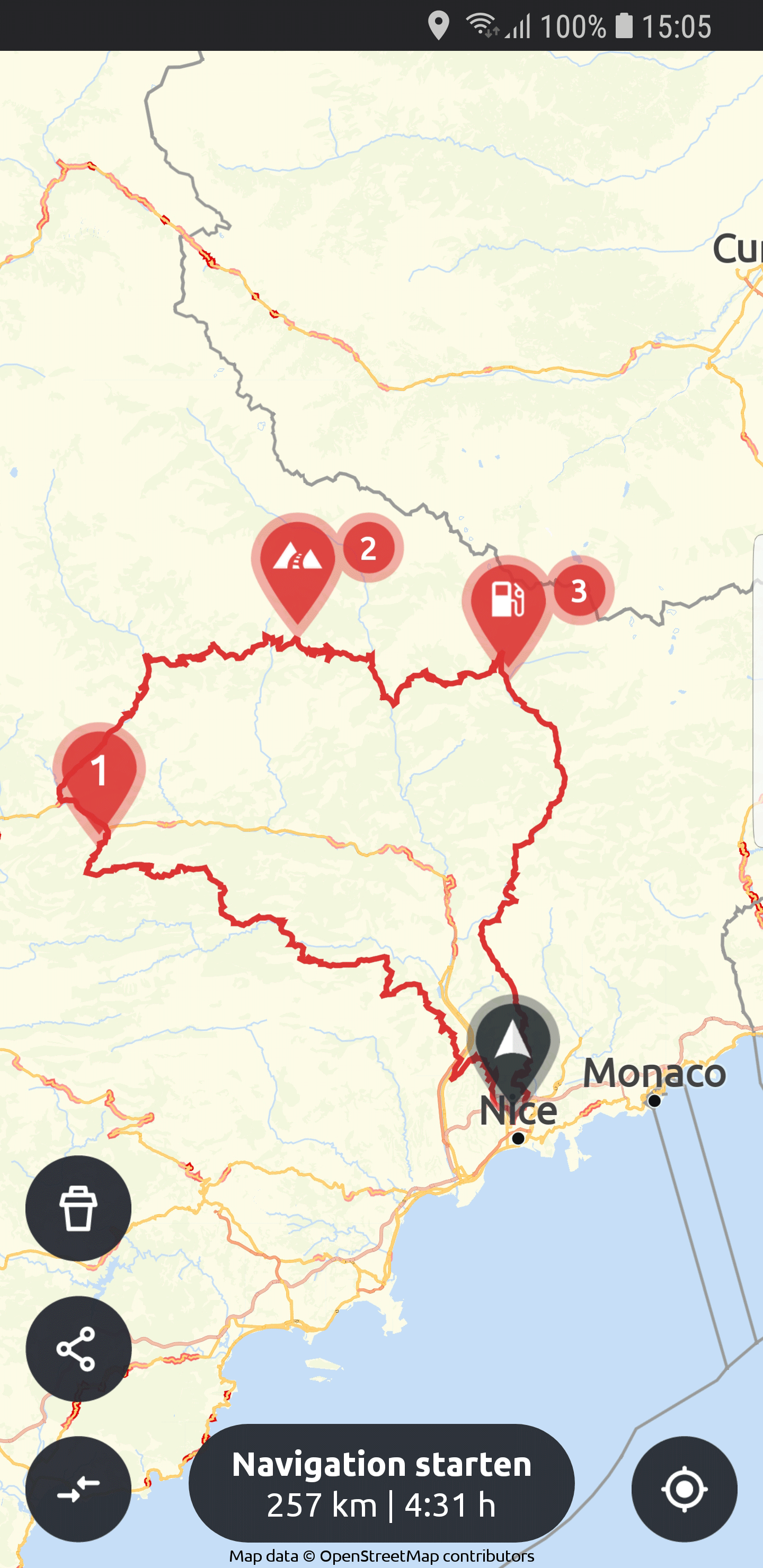The image size is (763, 1568).
Task: Share the planned route
Action: (78, 1349)
